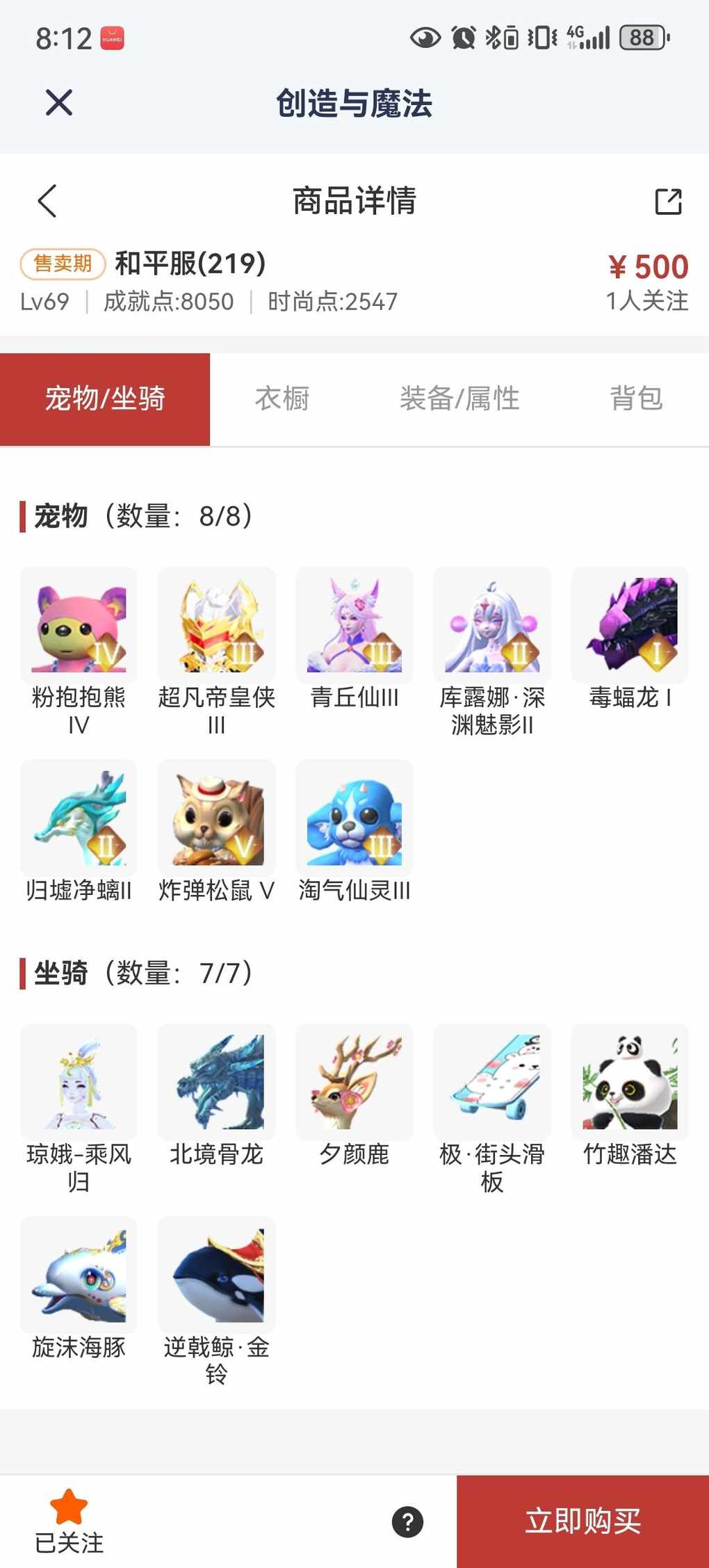
Task: Select the 背包 tab
Action: click(x=636, y=399)
